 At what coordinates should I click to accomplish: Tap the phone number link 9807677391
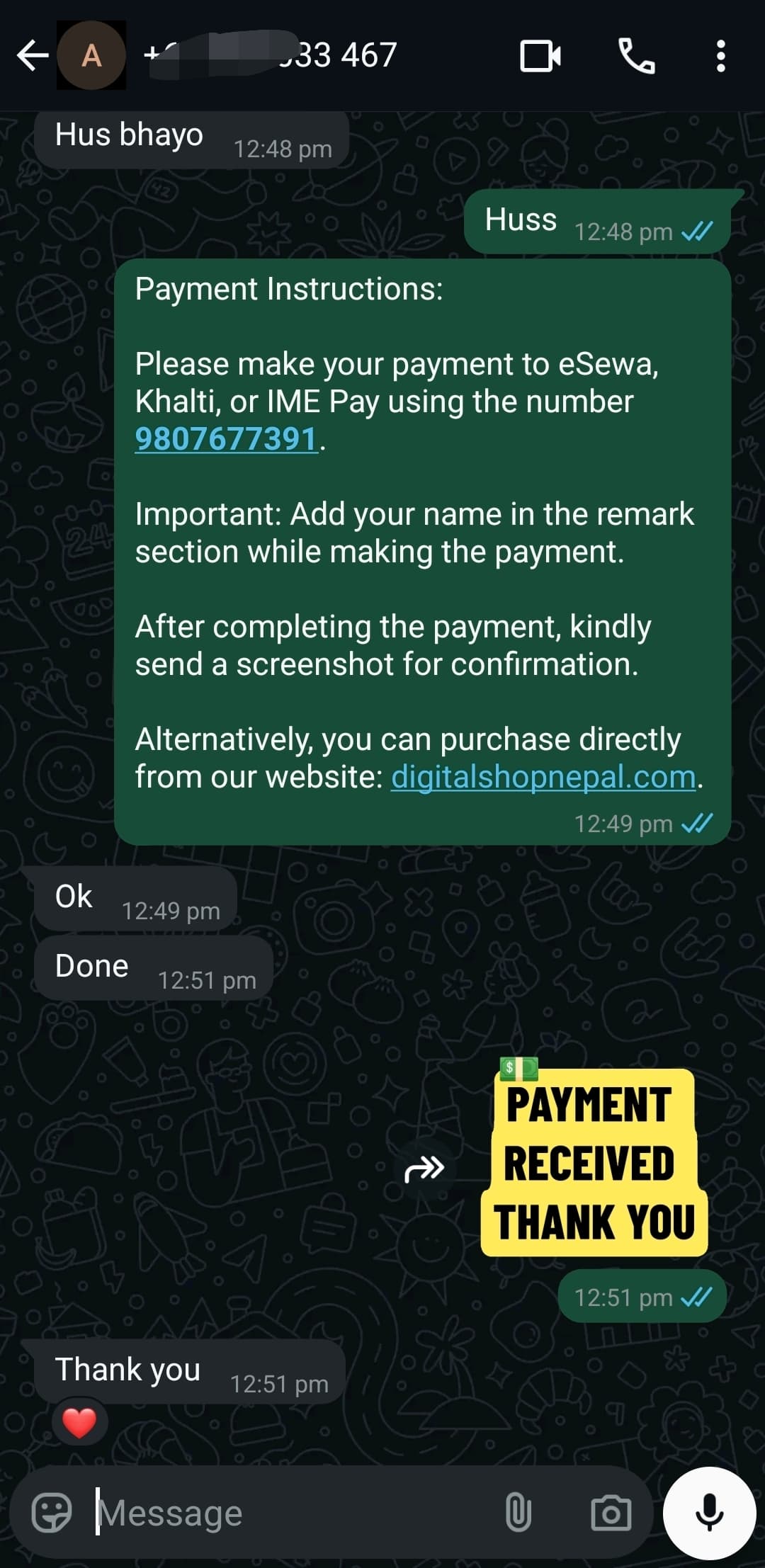pyautogui.click(x=225, y=439)
